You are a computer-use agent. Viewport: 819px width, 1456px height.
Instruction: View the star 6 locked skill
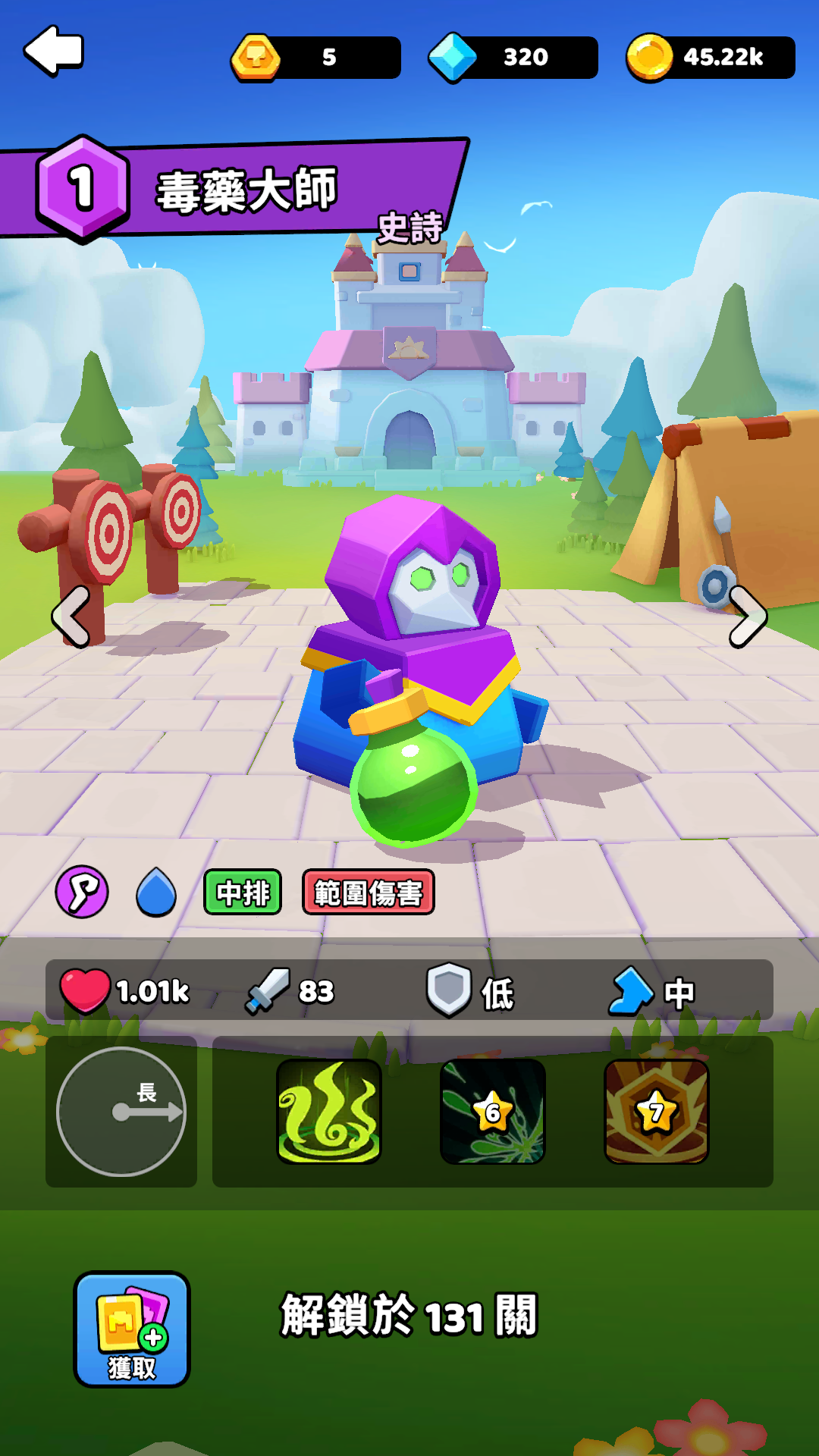[x=493, y=1112]
